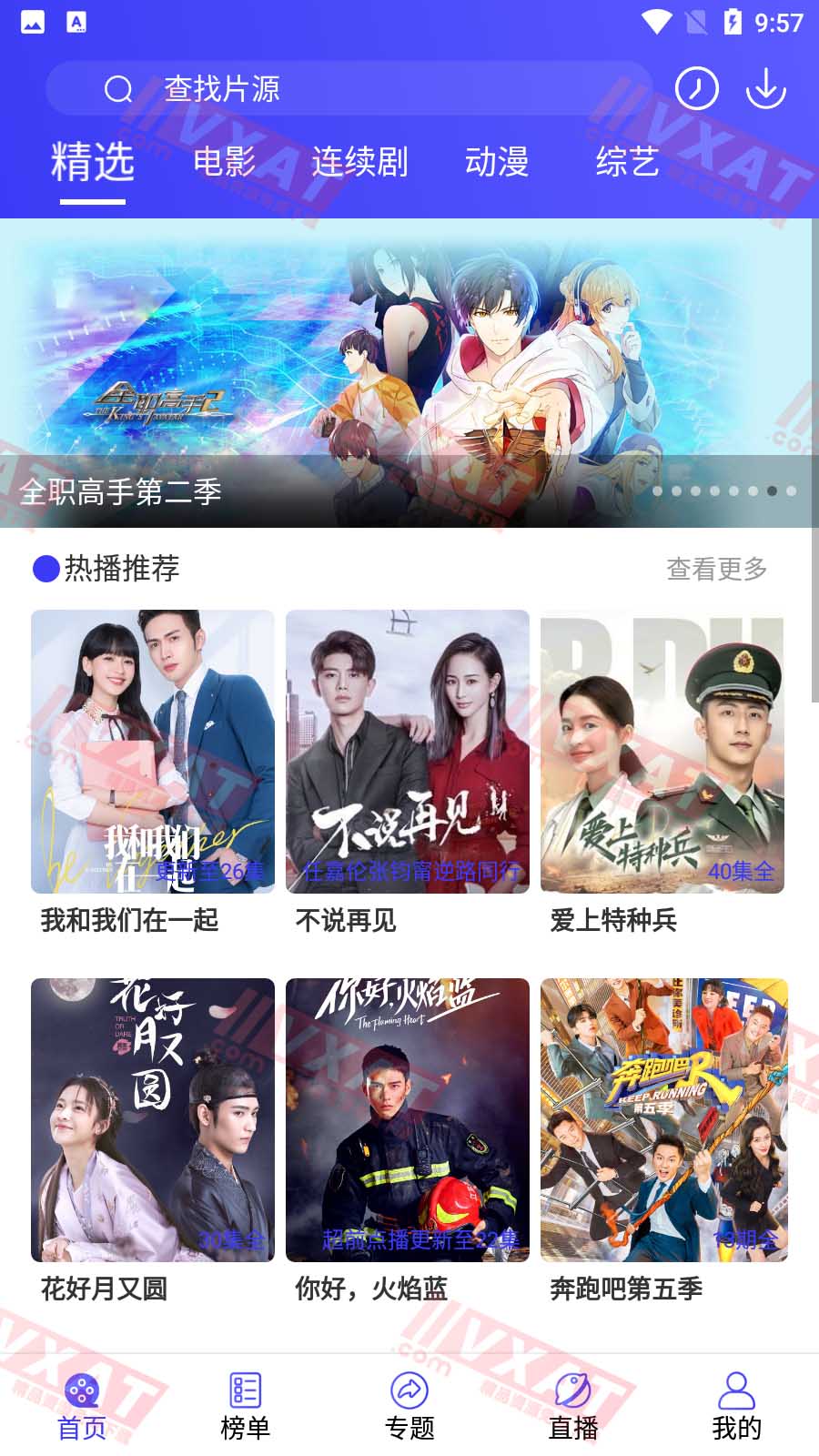Tap the search magnifier icon
Viewport: 819px width, 1456px height.
pyautogui.click(x=117, y=88)
